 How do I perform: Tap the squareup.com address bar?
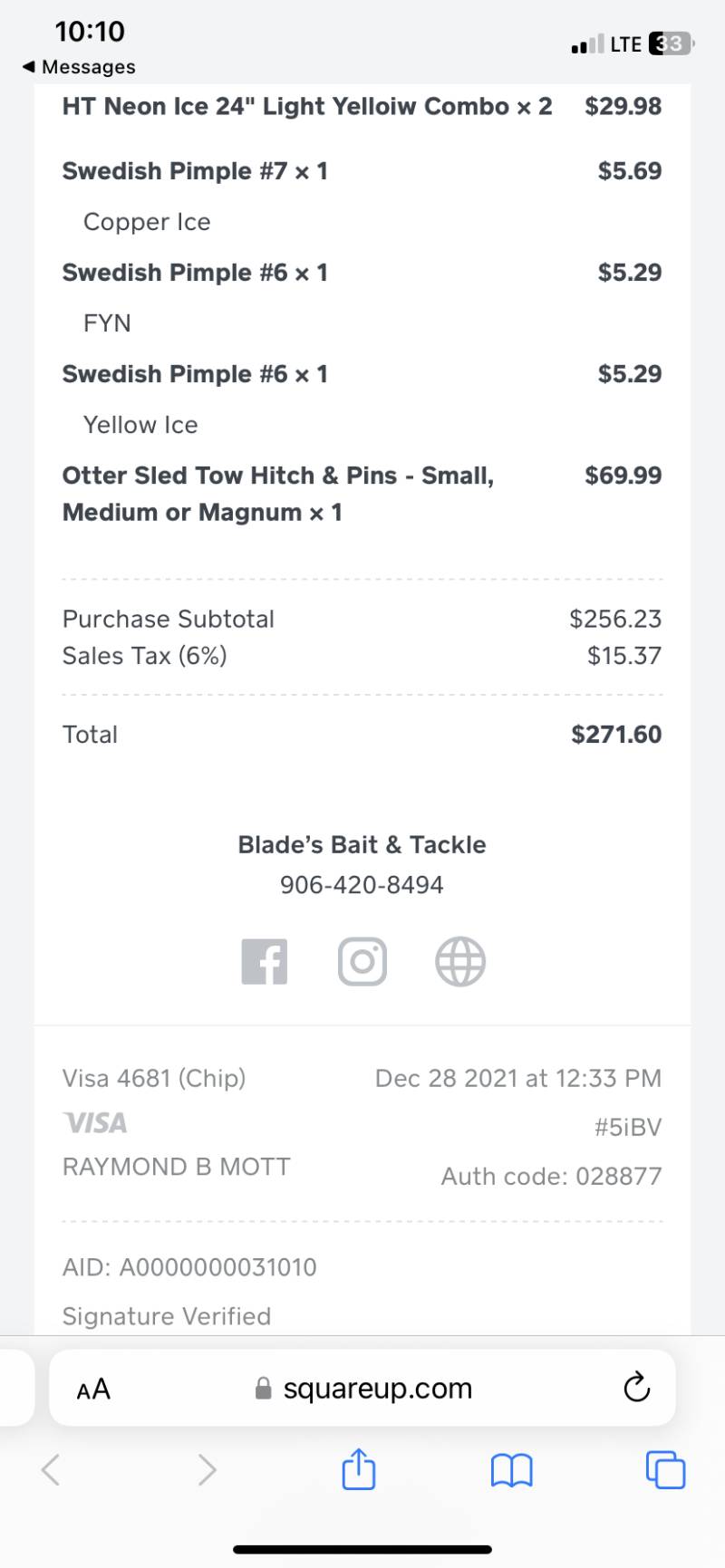pos(363,1388)
